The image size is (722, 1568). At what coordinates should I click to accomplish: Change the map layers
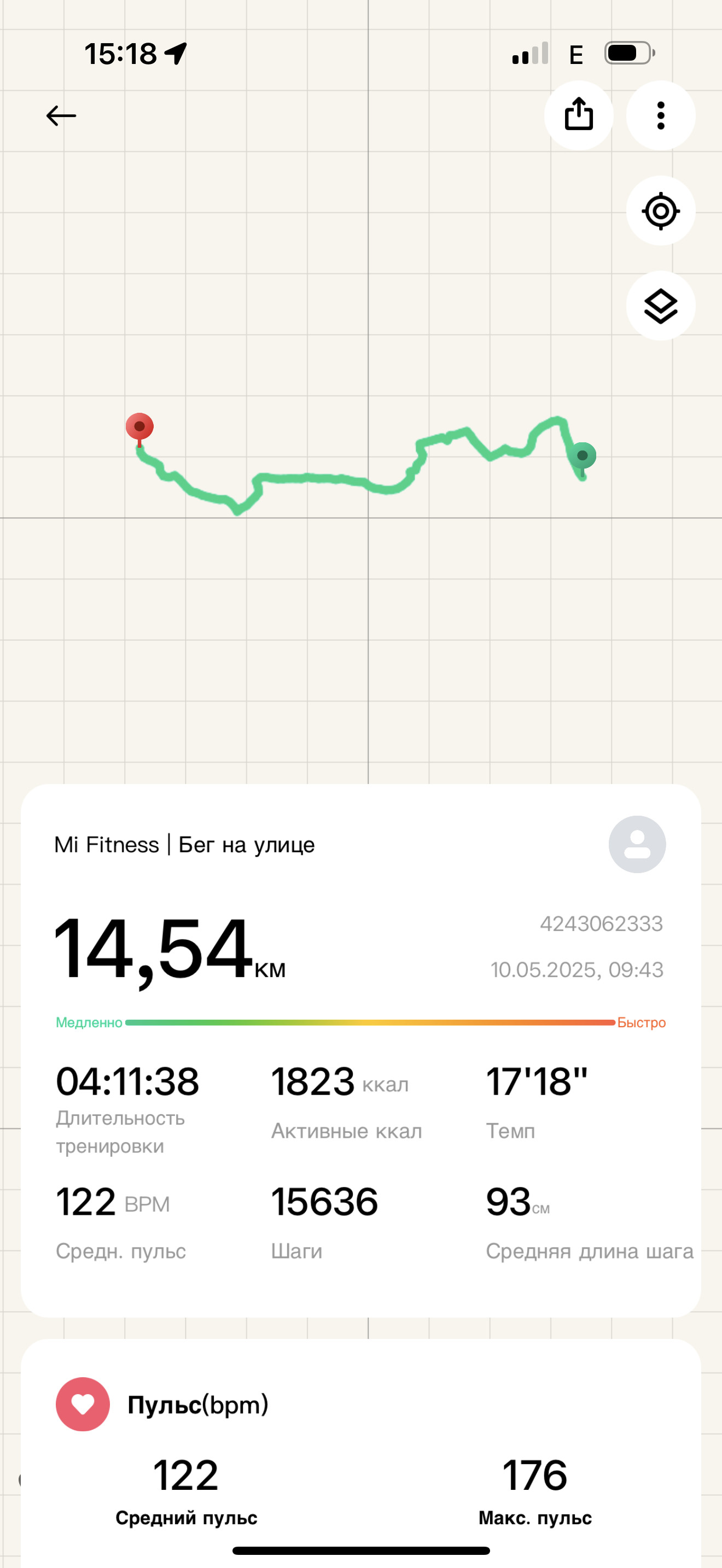tap(661, 306)
